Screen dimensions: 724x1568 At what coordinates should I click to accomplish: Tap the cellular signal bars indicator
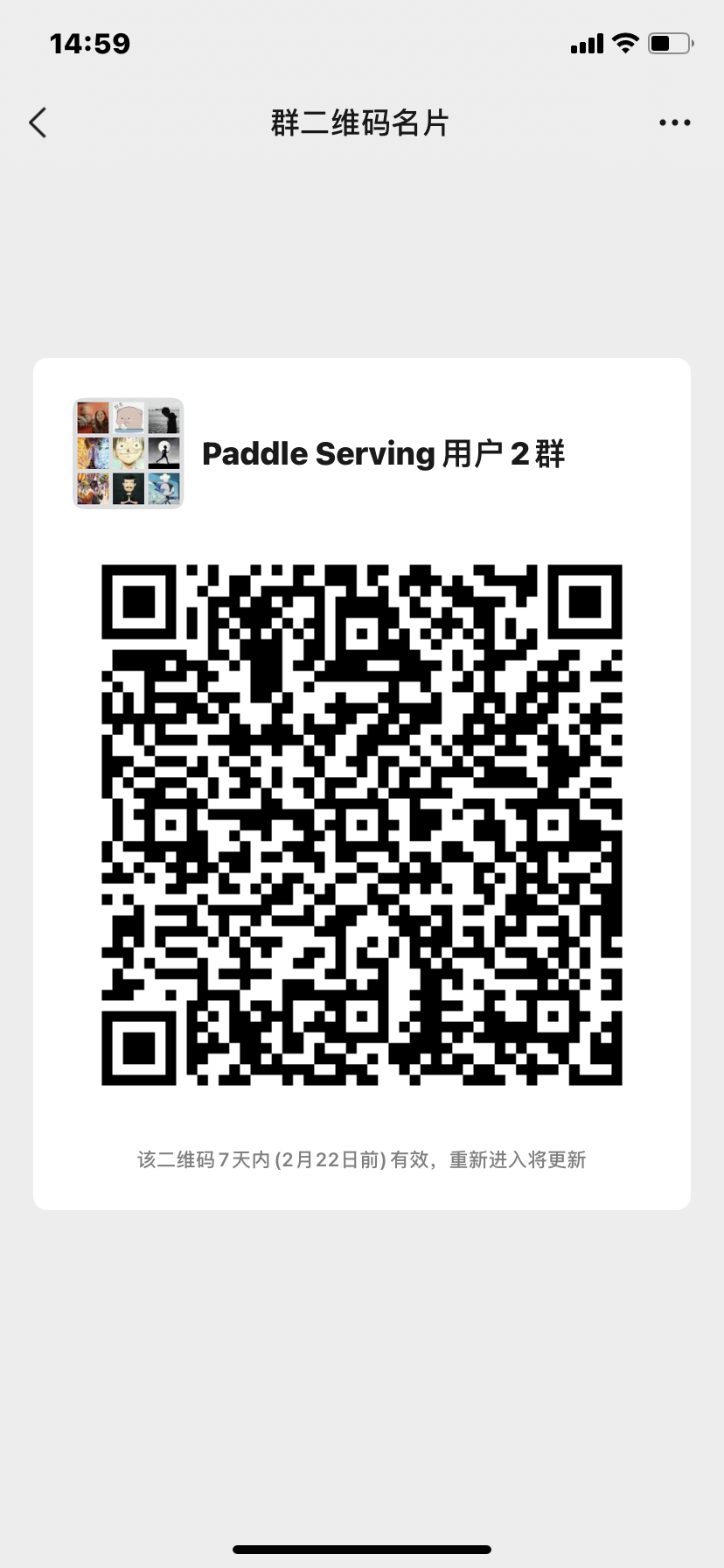click(x=587, y=42)
